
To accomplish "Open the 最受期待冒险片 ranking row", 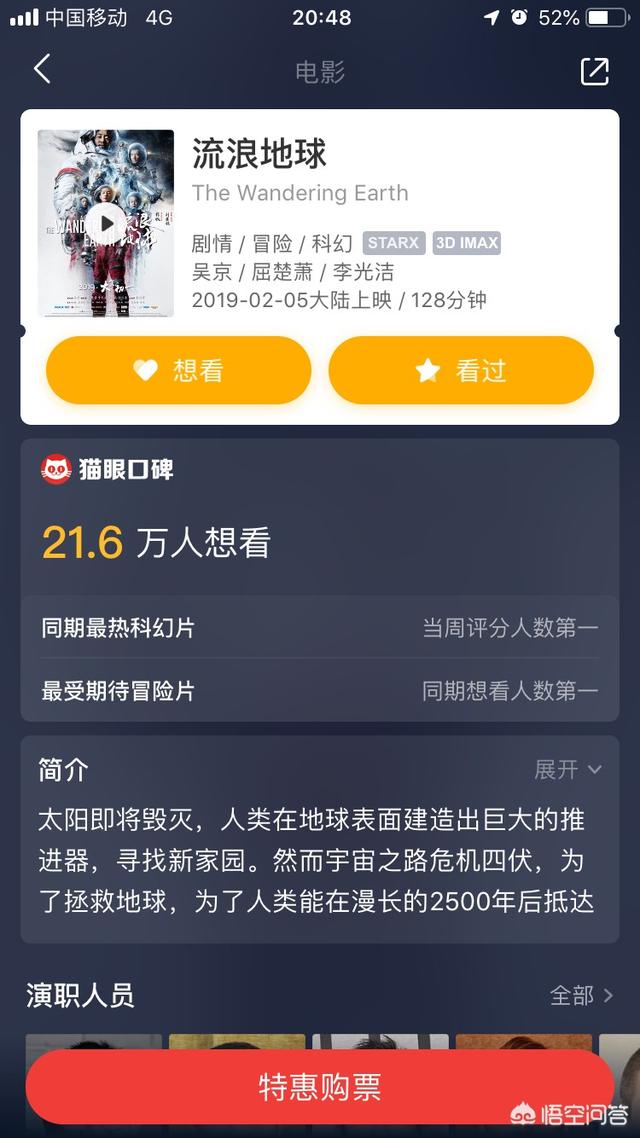I will 320,690.
